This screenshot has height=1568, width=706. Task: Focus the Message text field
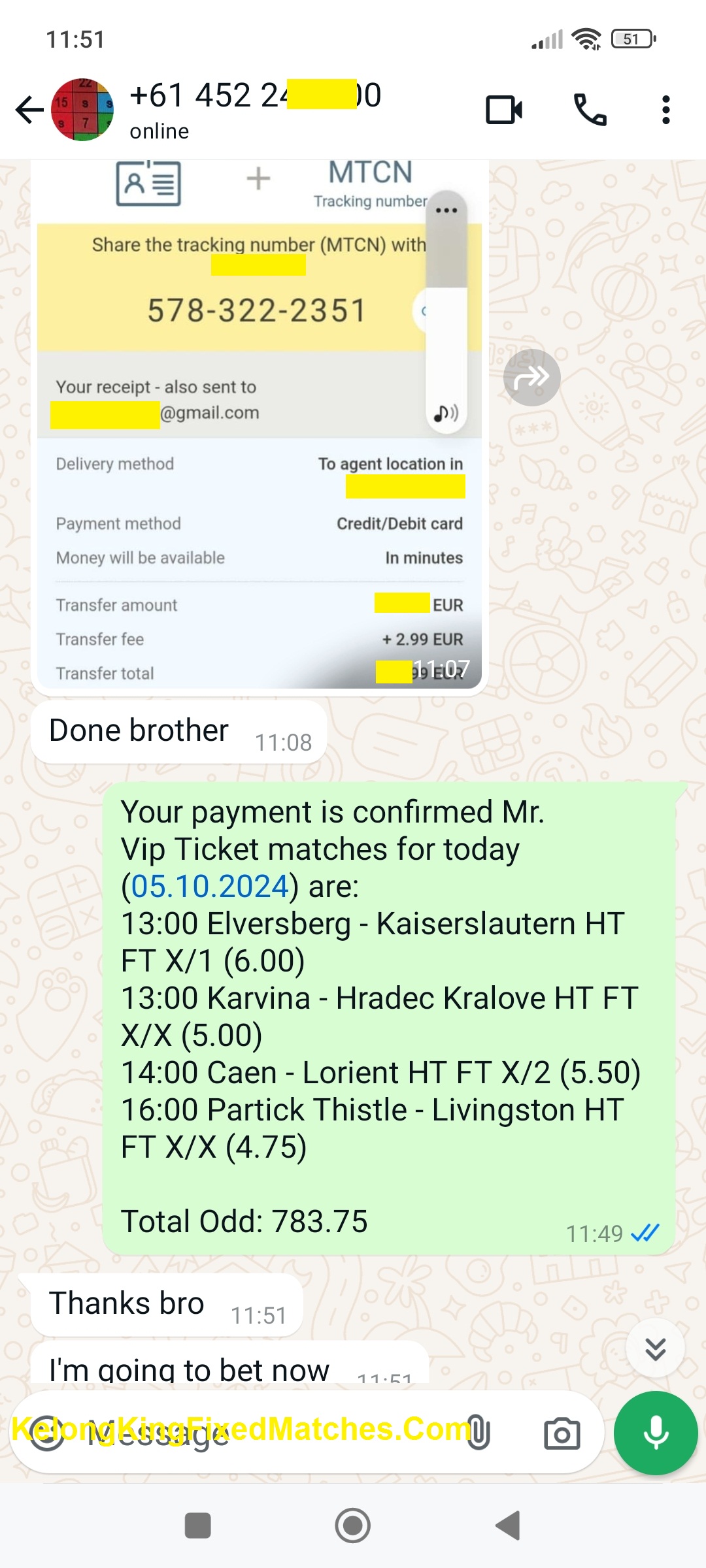261,1433
